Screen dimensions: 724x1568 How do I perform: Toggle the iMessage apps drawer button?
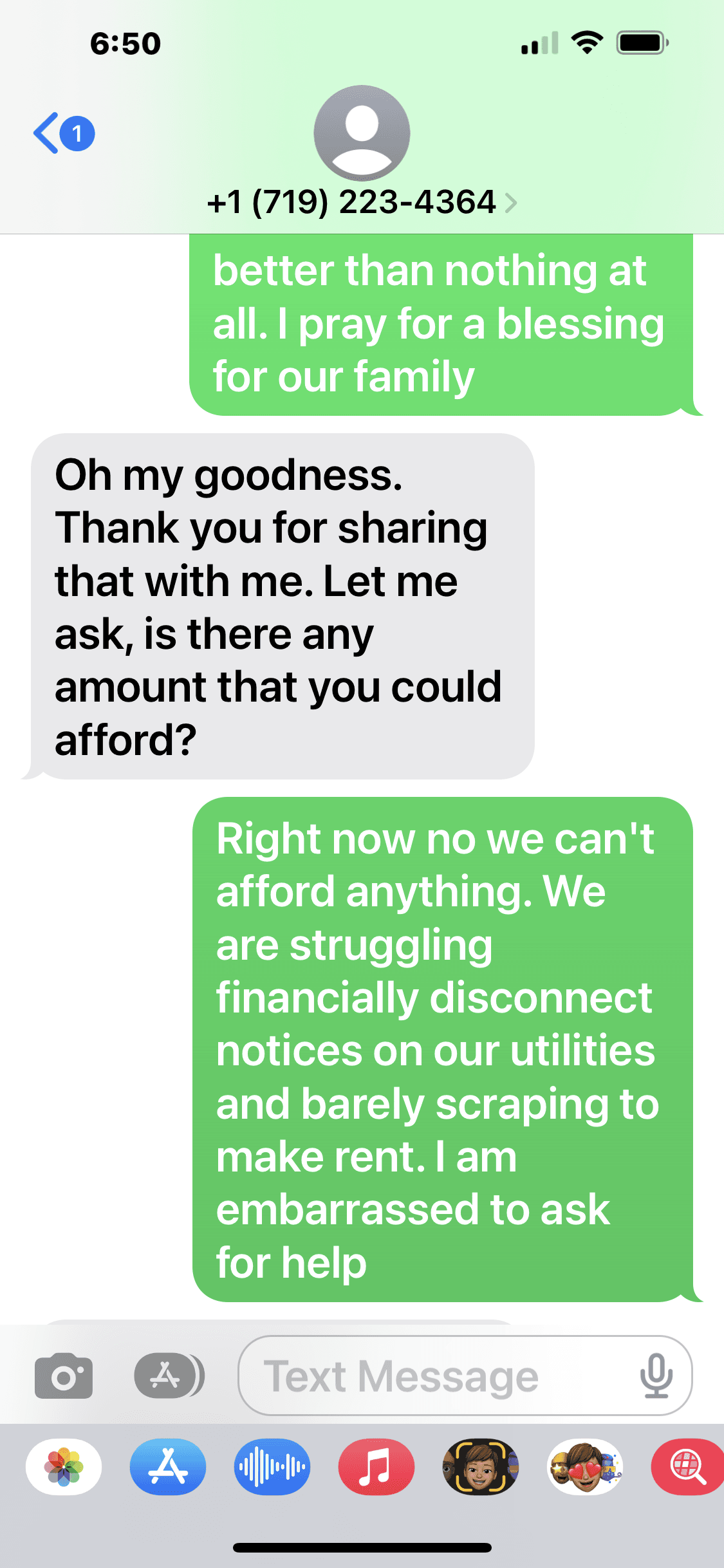tap(167, 1376)
